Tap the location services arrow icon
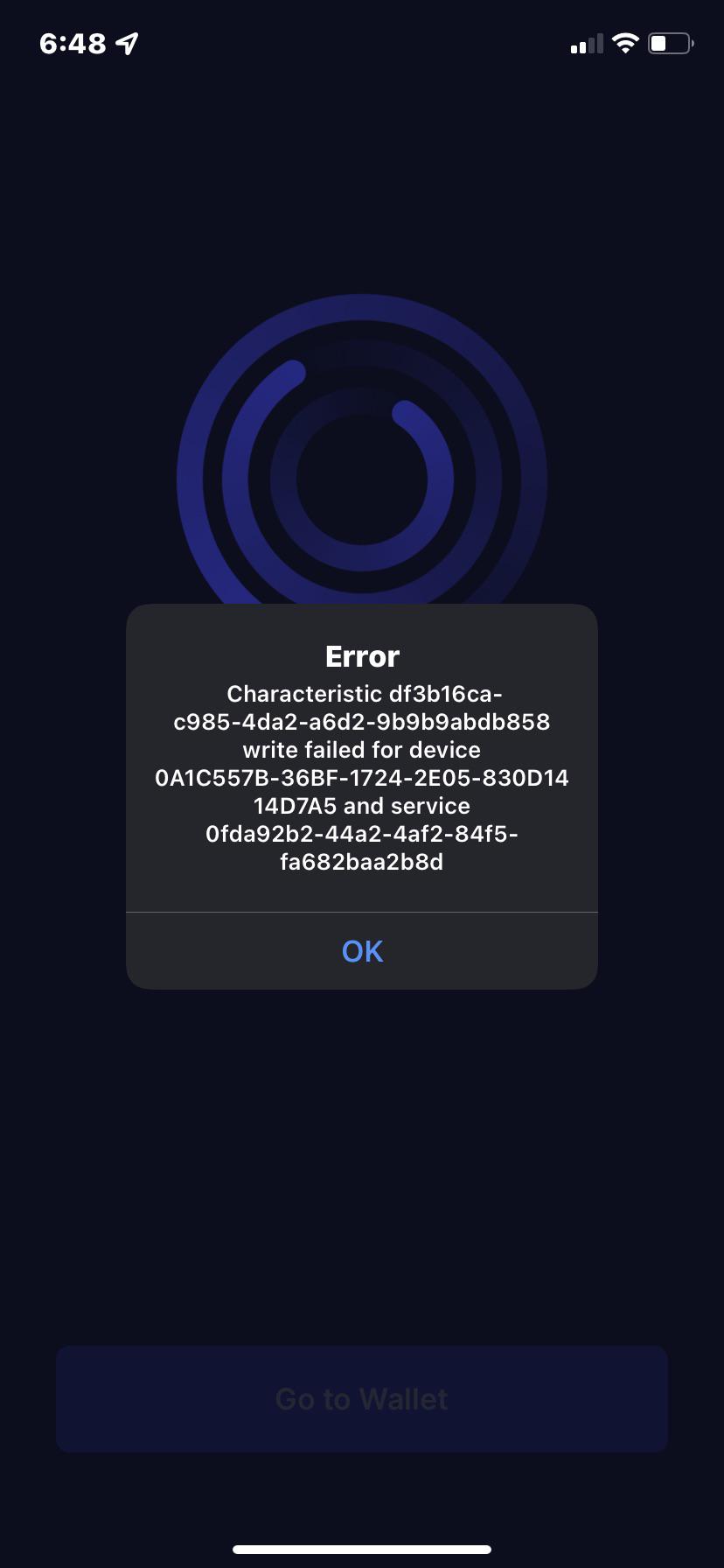This screenshot has height=1568, width=724. [x=126, y=42]
